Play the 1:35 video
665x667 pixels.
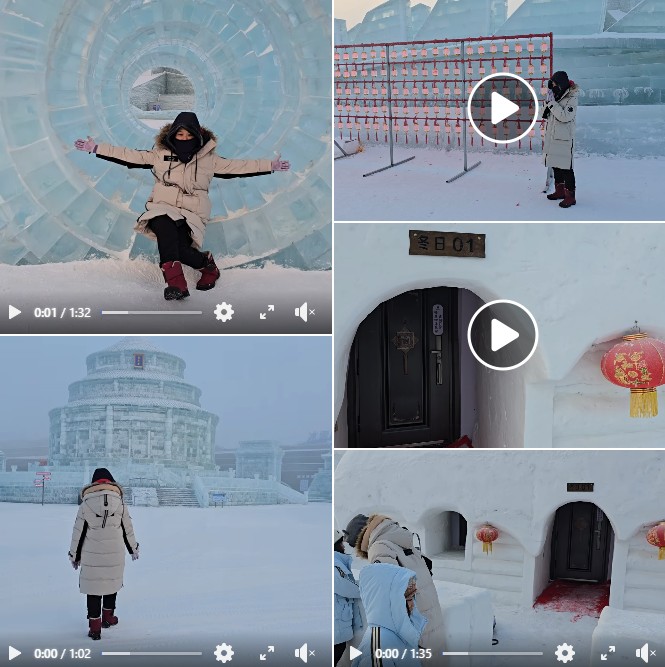click(356, 653)
